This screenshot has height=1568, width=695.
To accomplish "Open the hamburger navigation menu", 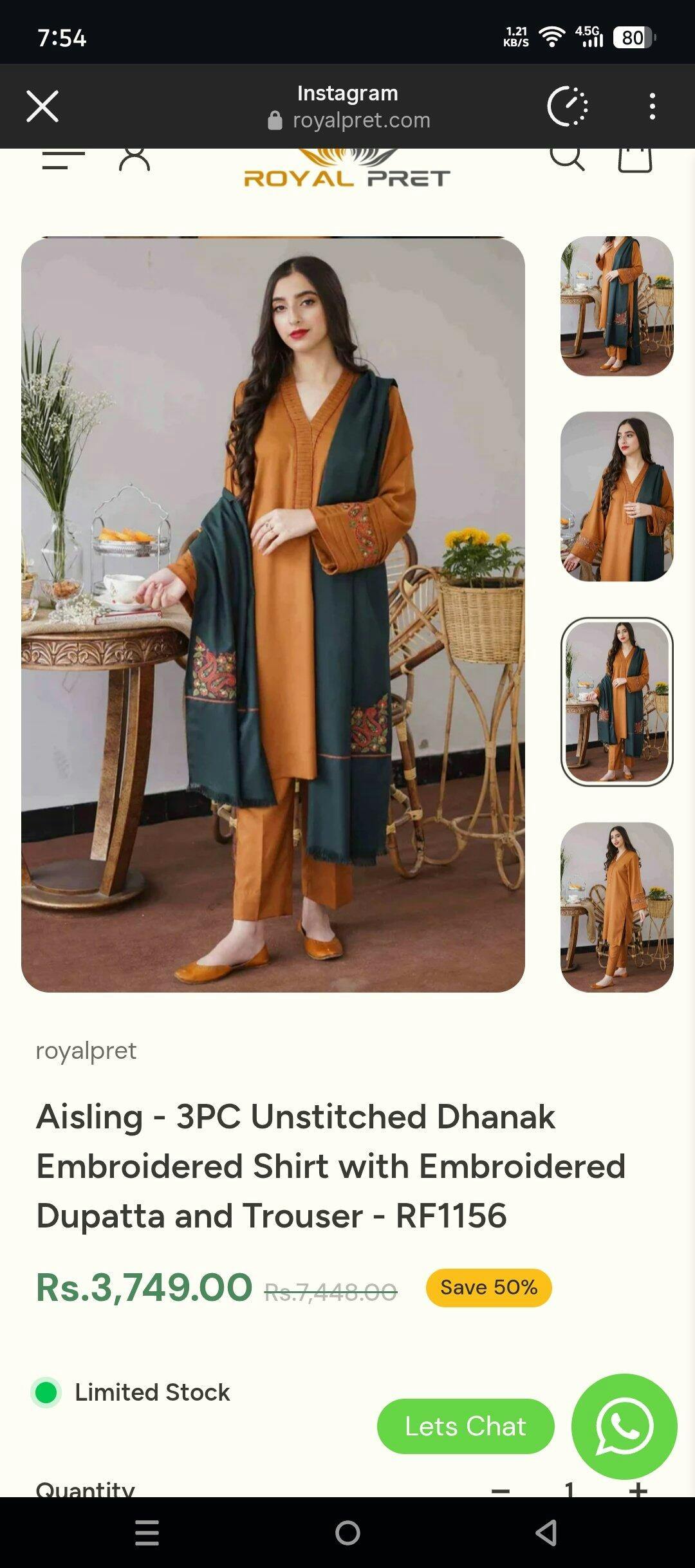I will [63, 160].
